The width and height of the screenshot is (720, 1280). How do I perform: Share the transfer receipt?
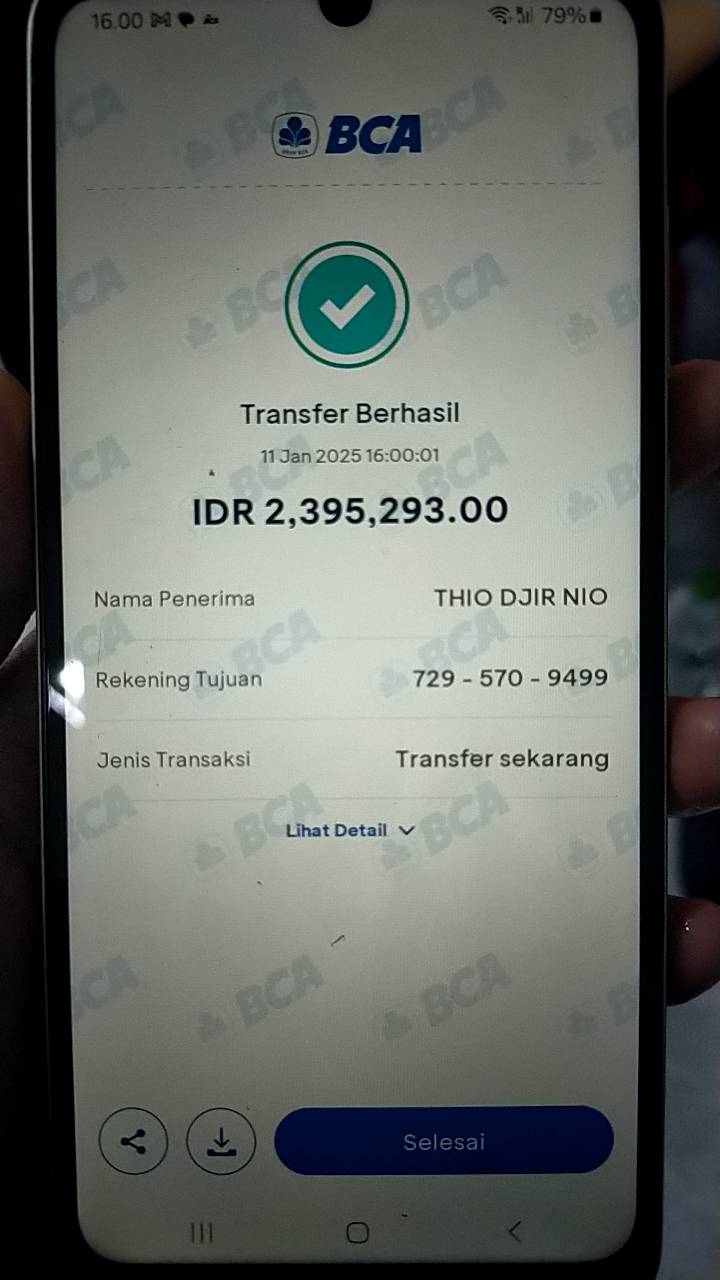(x=133, y=1141)
